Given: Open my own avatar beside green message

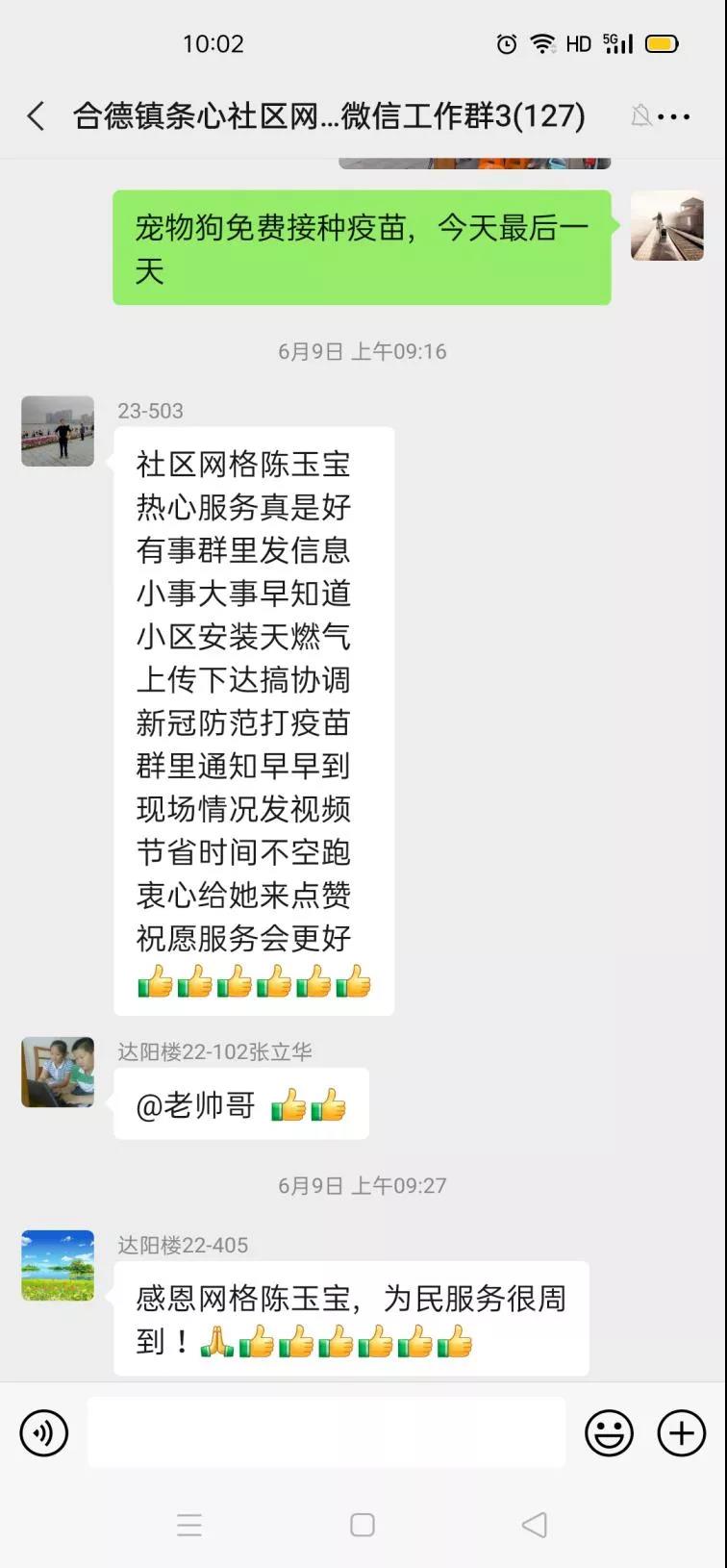Looking at the screenshot, I should [x=666, y=226].
